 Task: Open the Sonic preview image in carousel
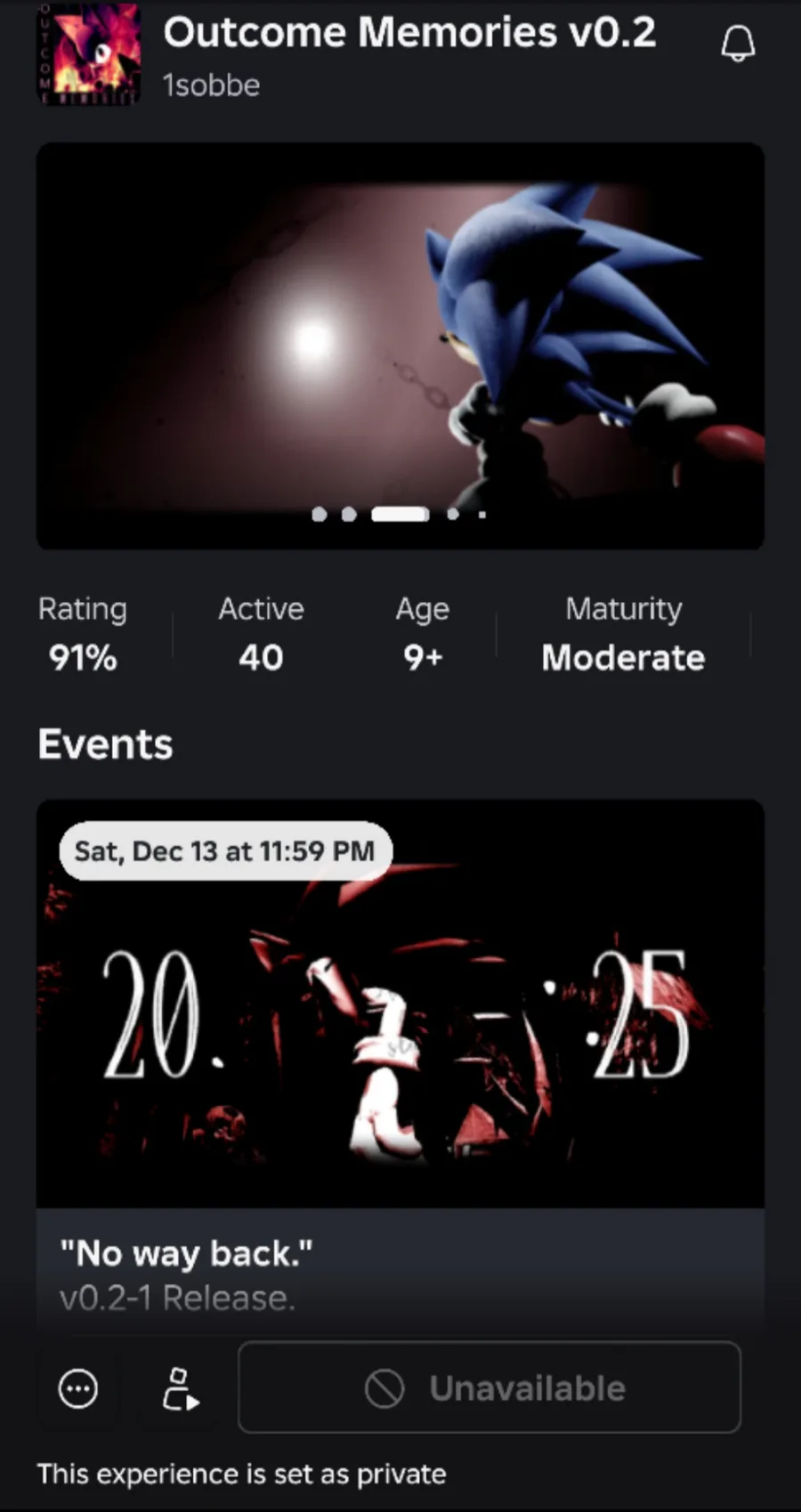coord(400,345)
